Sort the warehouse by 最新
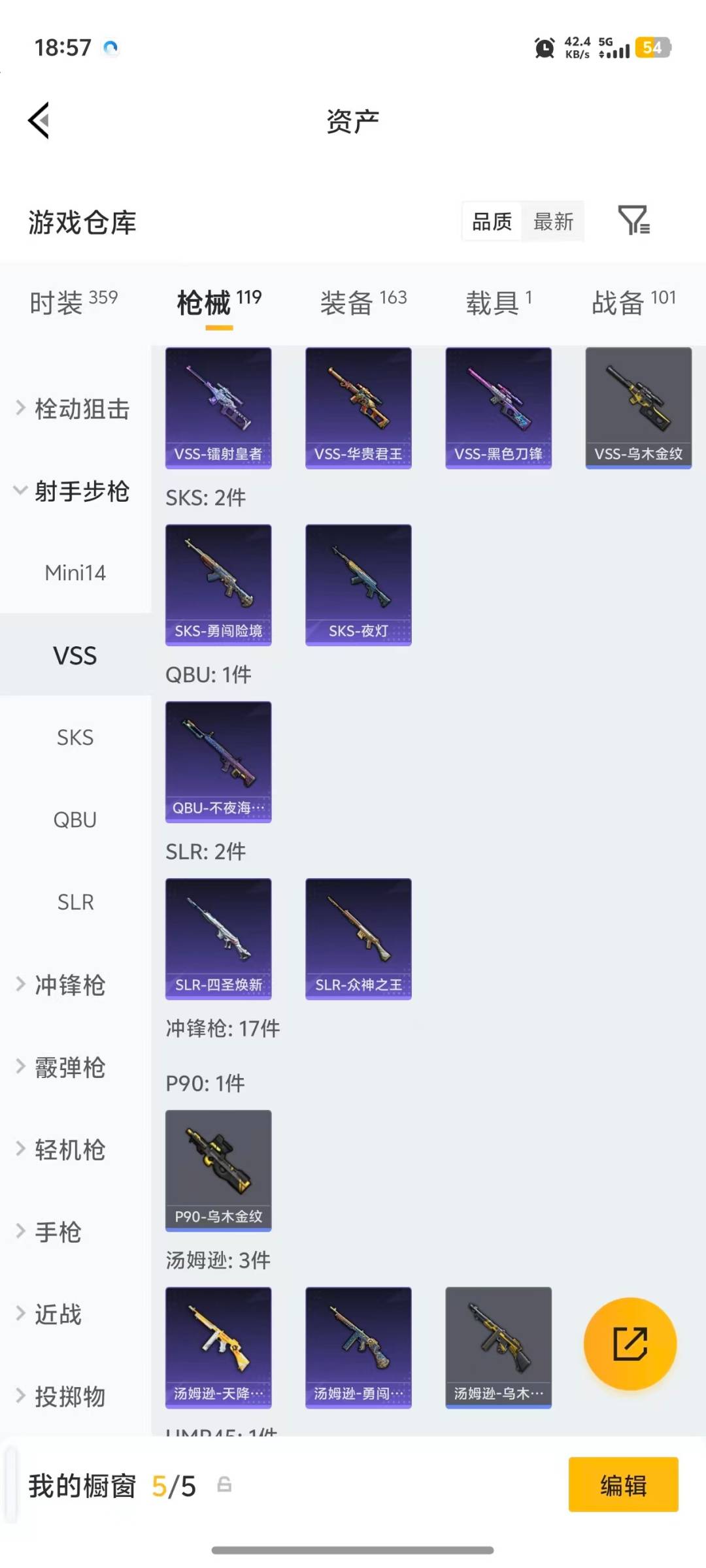The height and width of the screenshot is (1568, 706). 553,222
